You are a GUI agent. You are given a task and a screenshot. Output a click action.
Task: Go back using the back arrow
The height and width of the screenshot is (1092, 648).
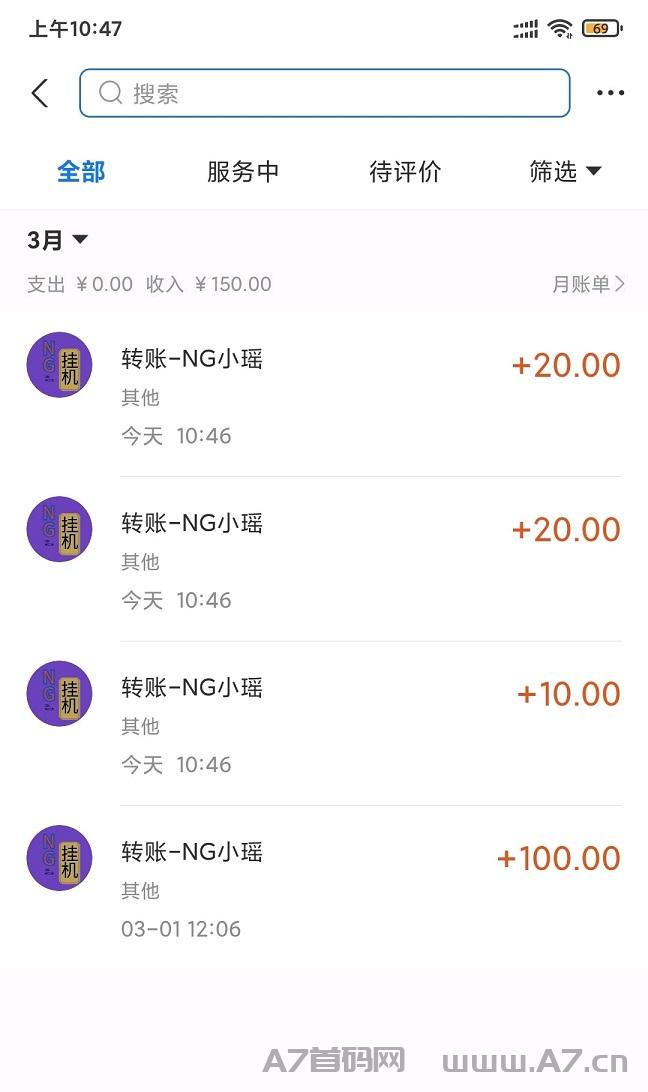40,93
